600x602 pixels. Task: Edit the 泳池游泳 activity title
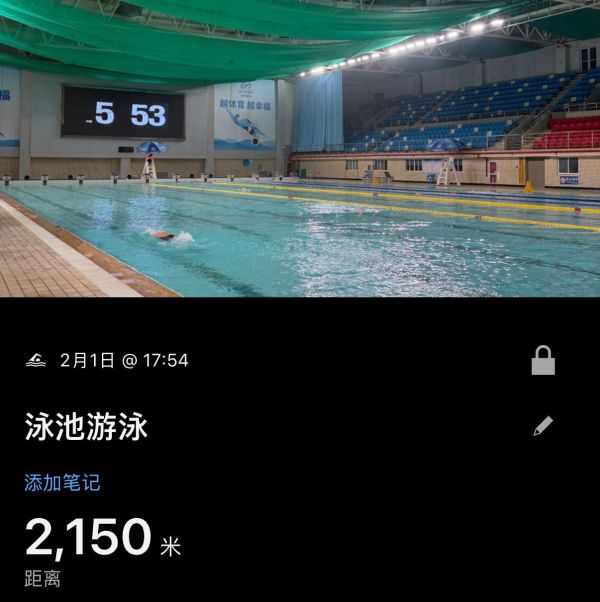[x=543, y=427]
